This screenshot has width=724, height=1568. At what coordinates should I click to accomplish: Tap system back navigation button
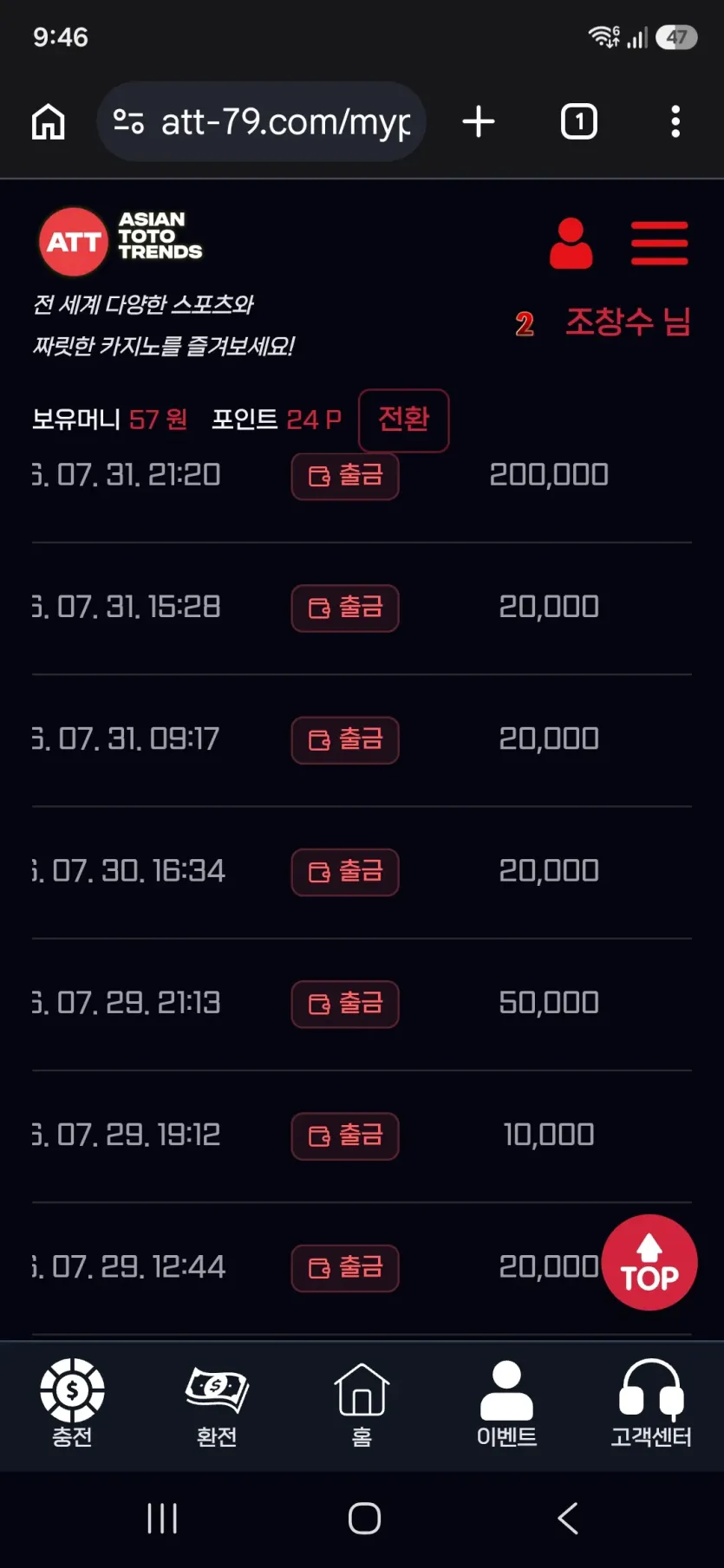[x=568, y=1518]
